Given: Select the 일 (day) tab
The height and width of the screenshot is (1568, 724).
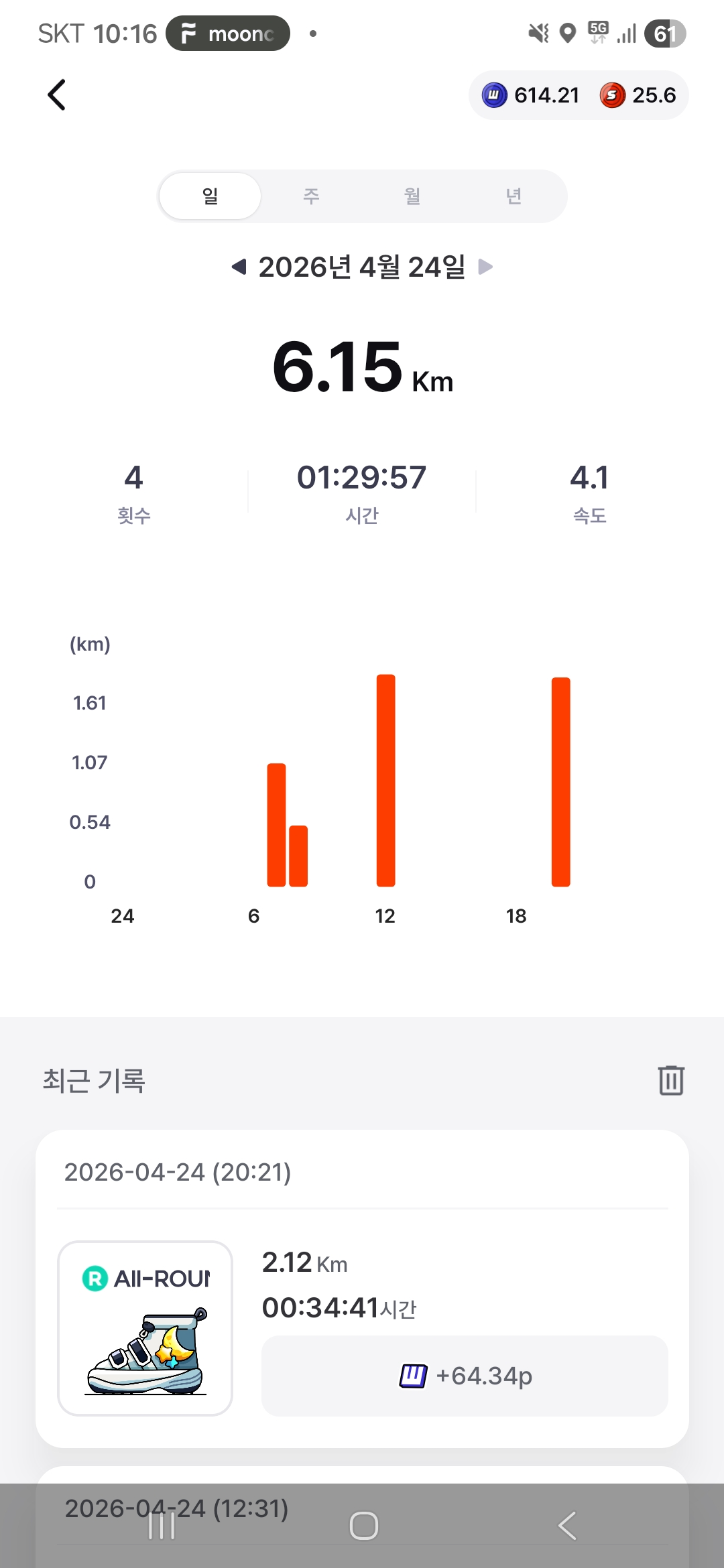Looking at the screenshot, I should 210,196.
